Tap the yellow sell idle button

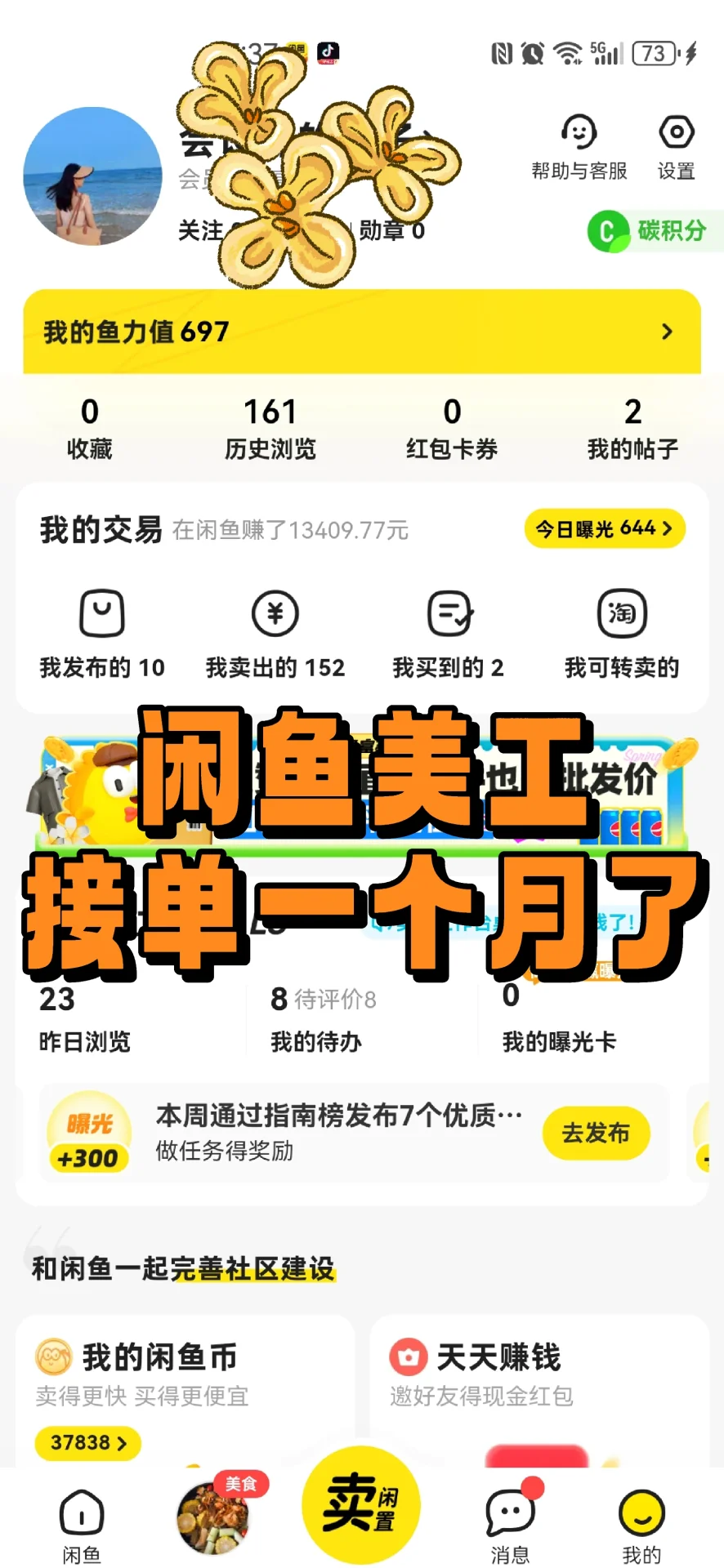click(x=360, y=1505)
